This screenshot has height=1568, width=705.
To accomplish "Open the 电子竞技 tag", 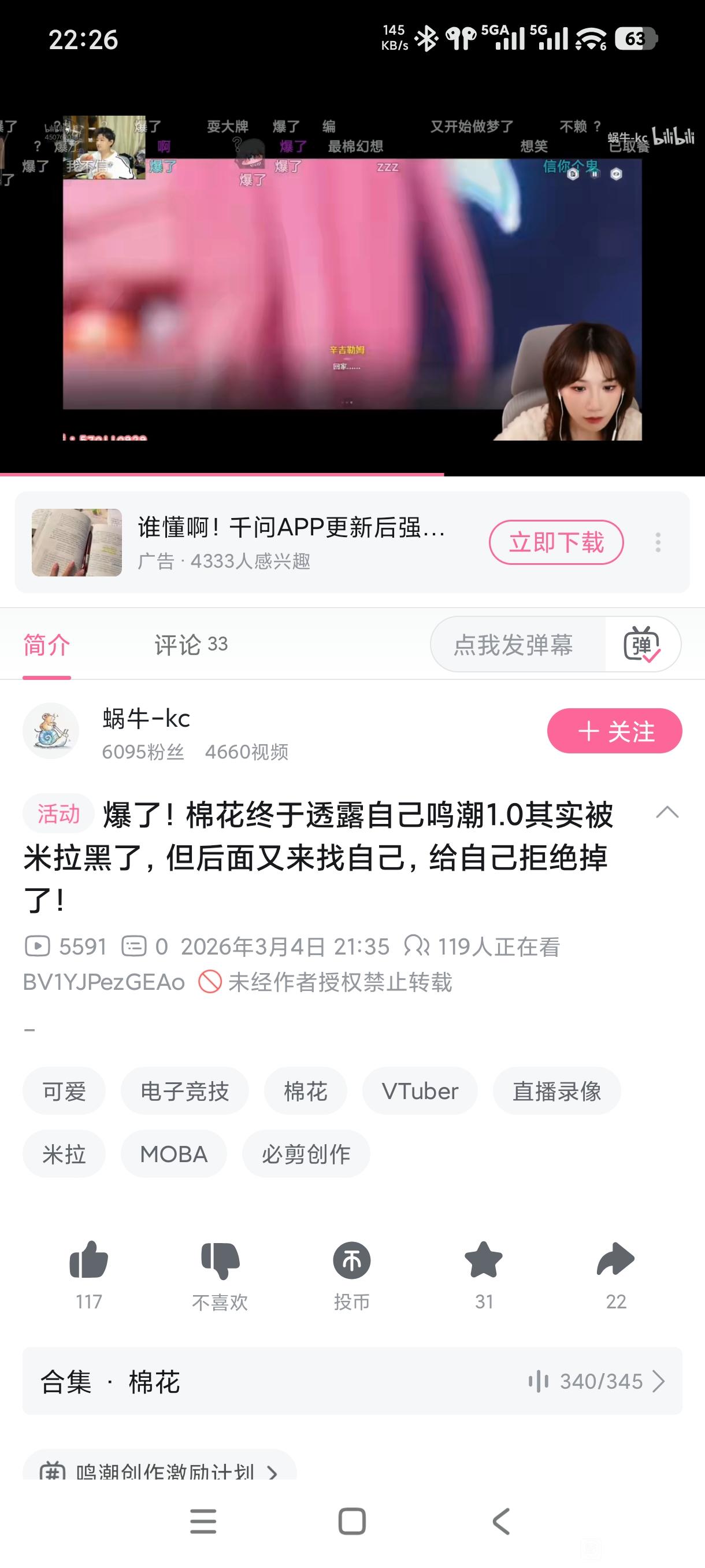I will tap(184, 1092).
